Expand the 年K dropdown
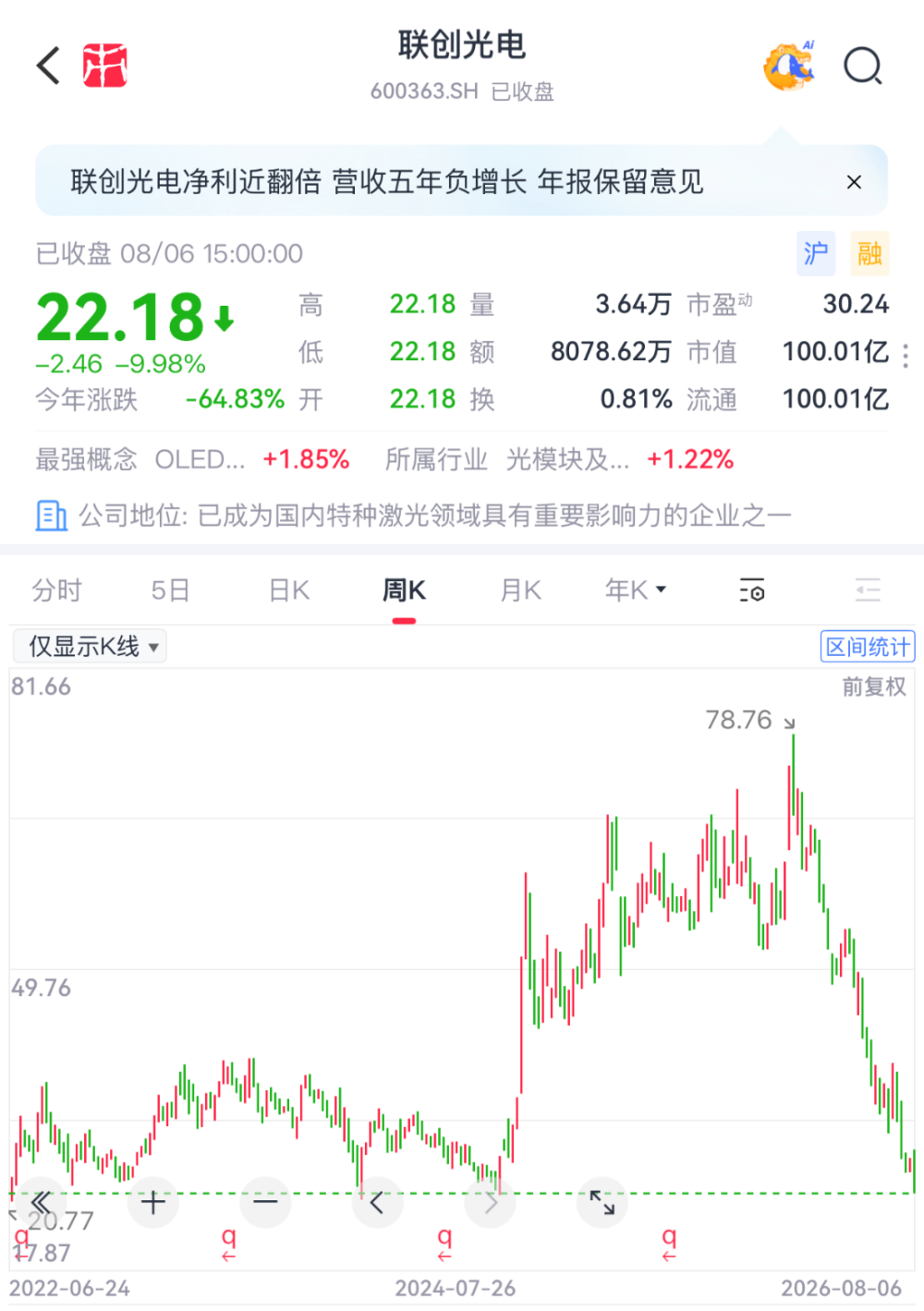This screenshot has height=1311, width=924. coord(636,589)
